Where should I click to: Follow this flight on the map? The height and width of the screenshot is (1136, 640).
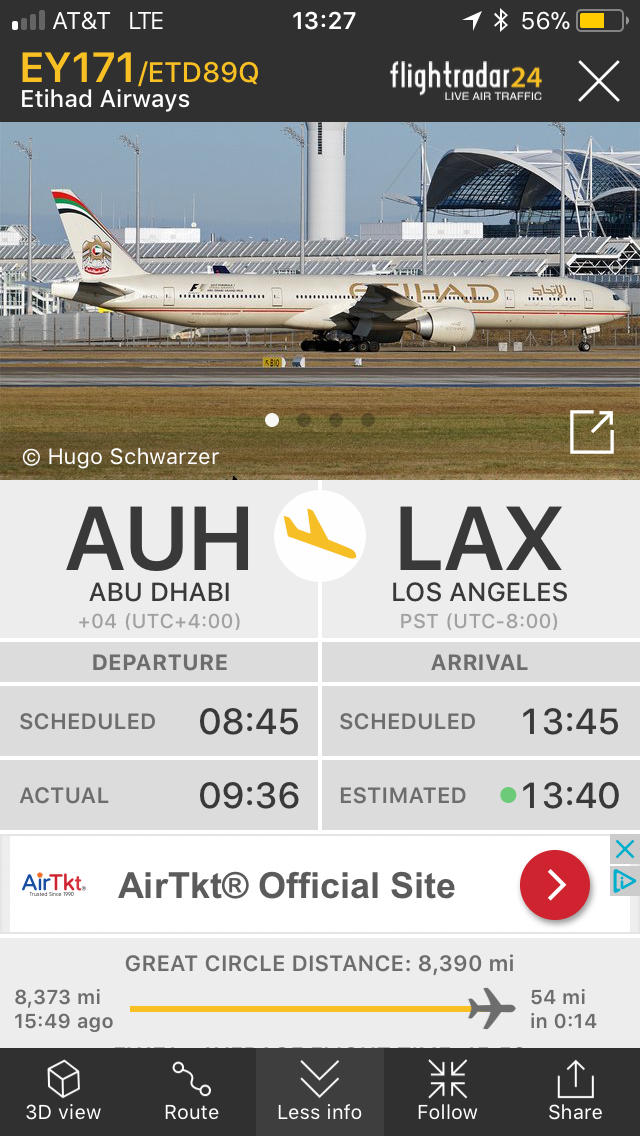447,1092
